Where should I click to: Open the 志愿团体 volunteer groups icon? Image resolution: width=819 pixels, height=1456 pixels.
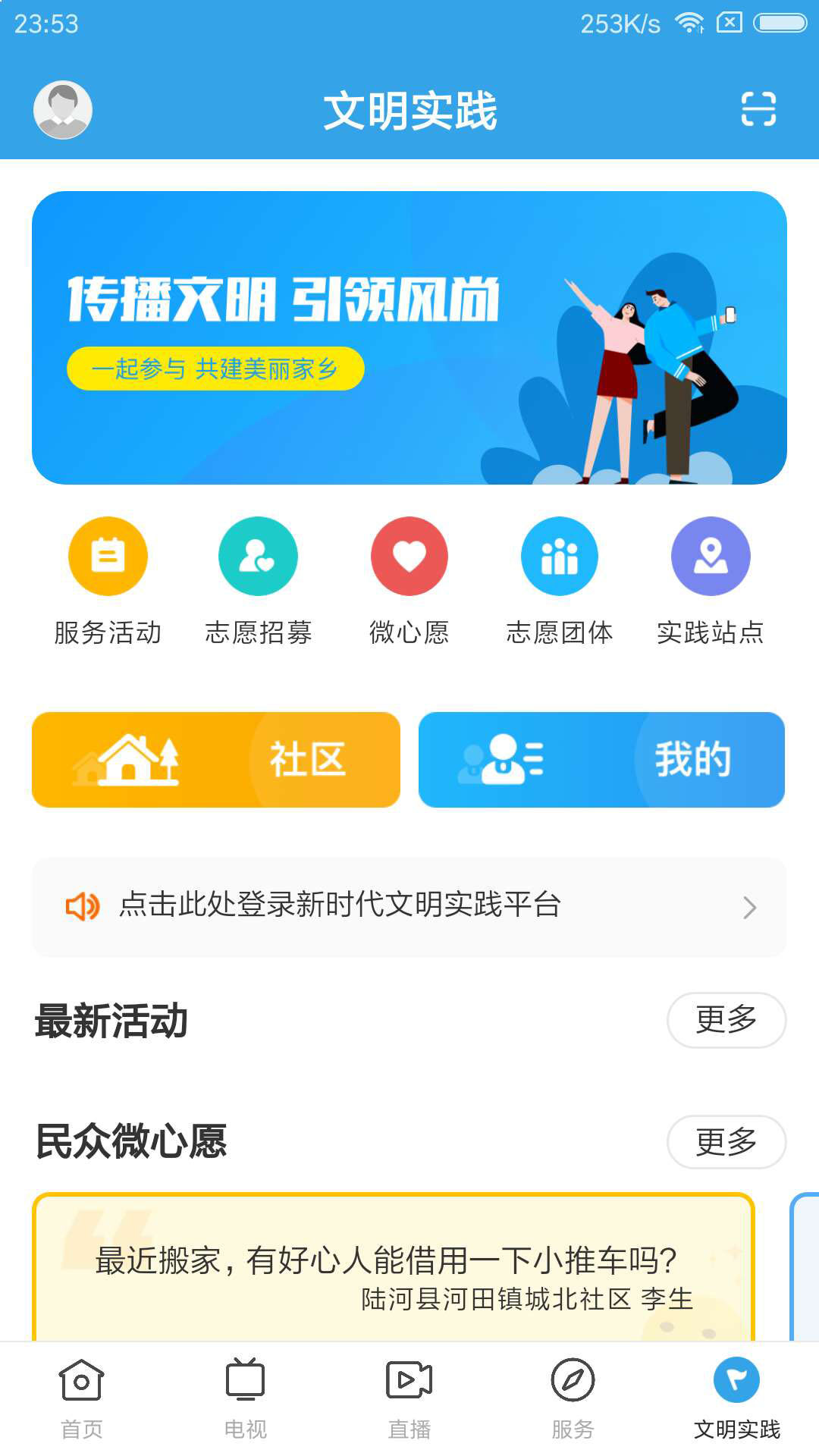click(560, 556)
